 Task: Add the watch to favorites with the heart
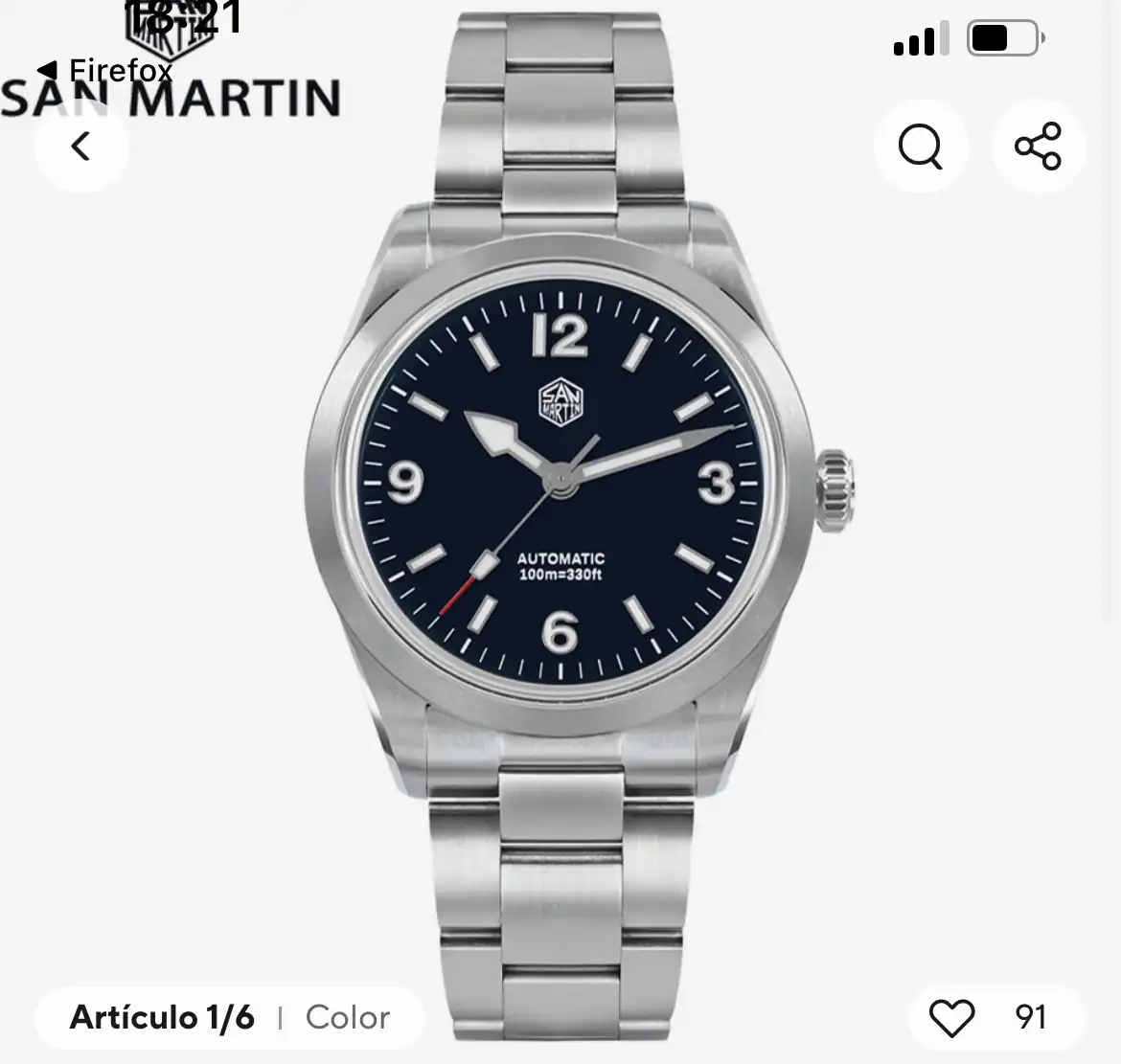click(951, 1017)
